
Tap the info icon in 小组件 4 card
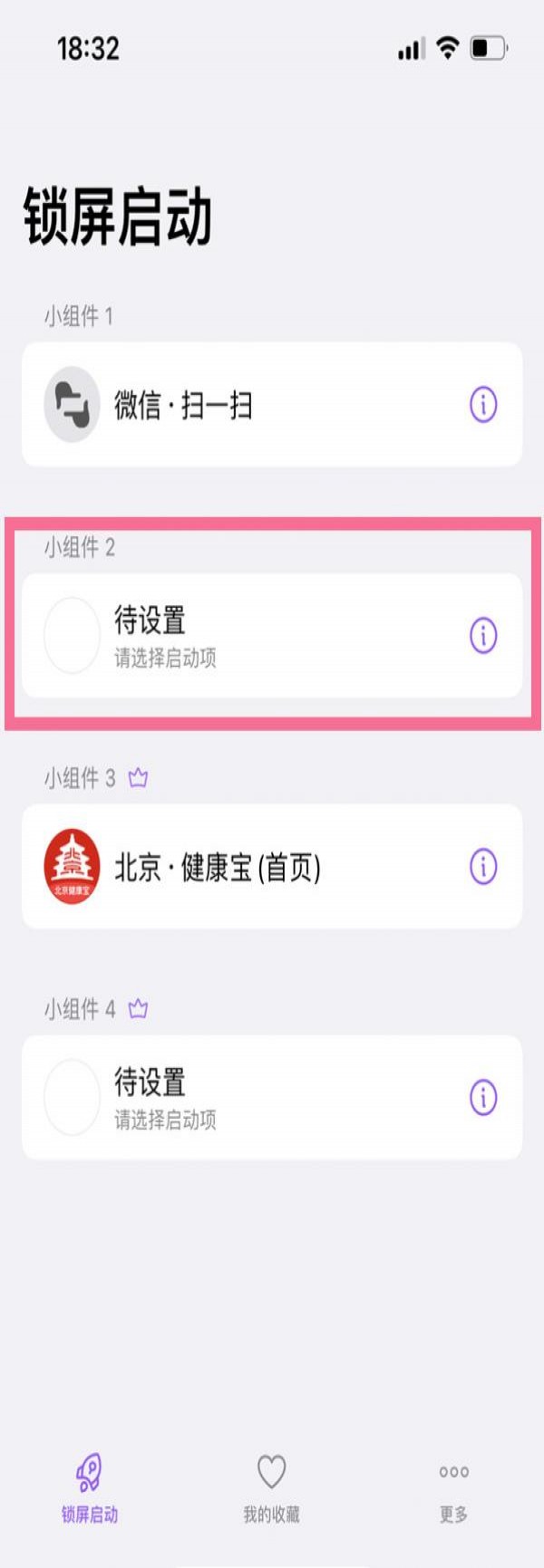click(483, 1097)
